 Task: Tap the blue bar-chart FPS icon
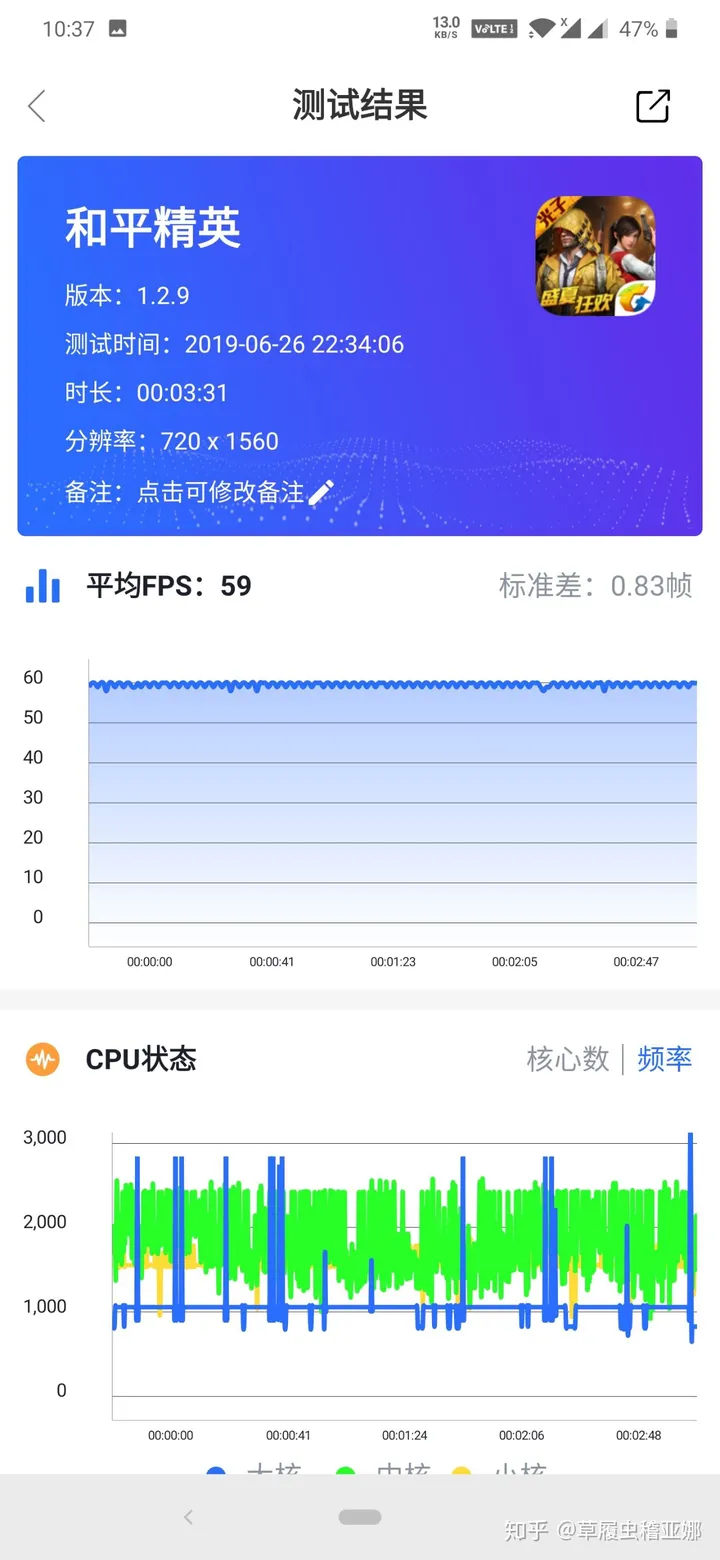click(x=42, y=586)
